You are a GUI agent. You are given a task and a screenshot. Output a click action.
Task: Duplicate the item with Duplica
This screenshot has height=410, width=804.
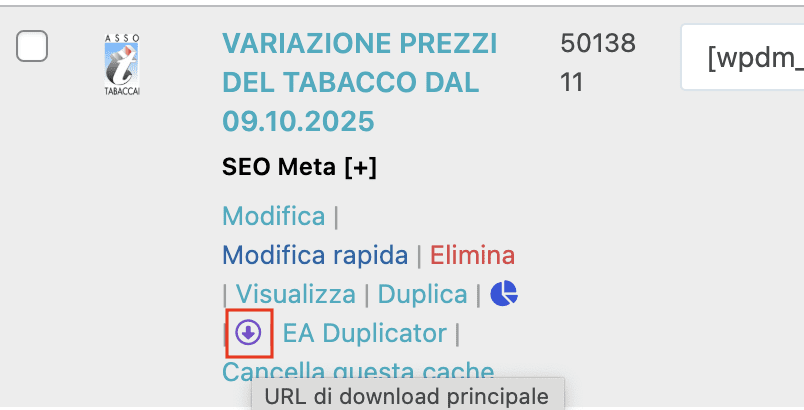tap(422, 294)
